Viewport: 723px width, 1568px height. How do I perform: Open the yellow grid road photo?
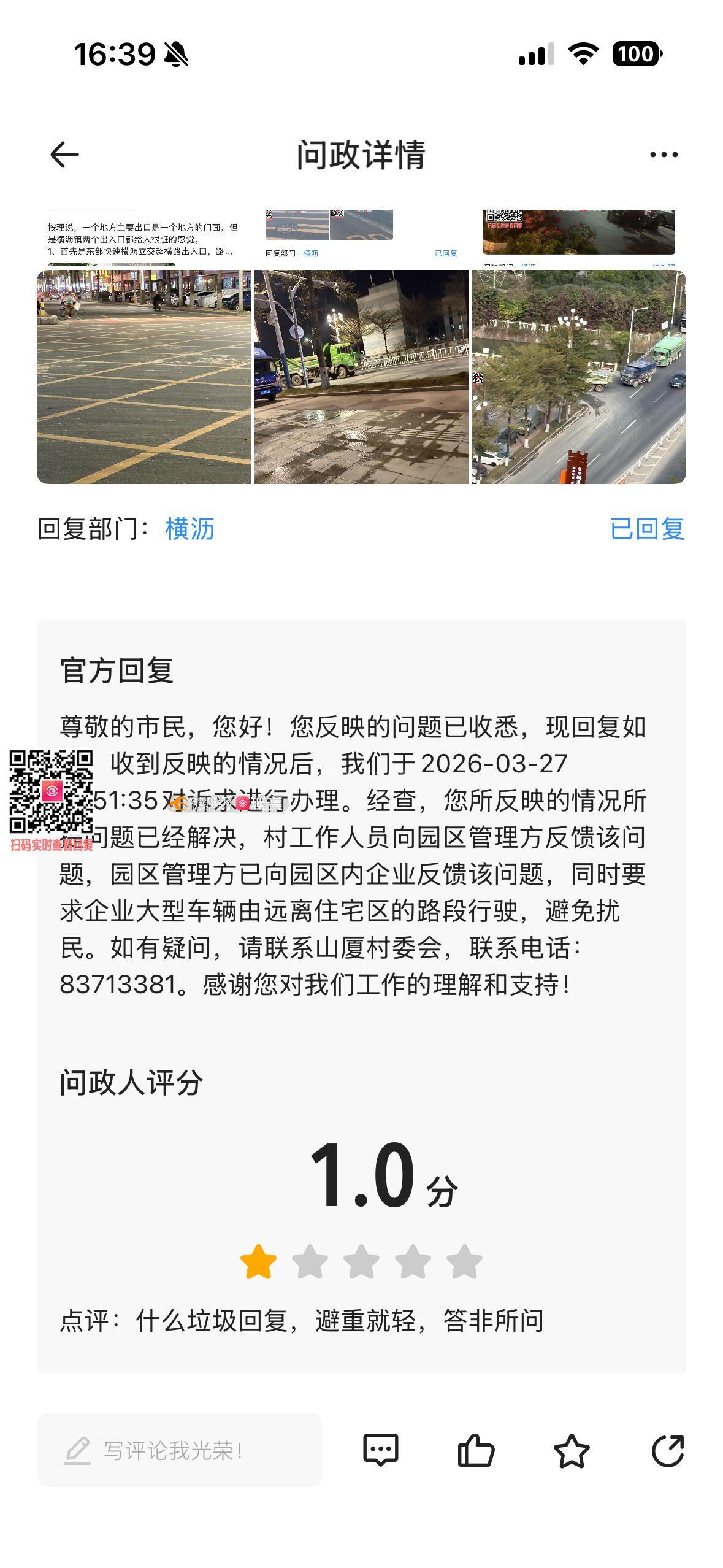coord(144,377)
